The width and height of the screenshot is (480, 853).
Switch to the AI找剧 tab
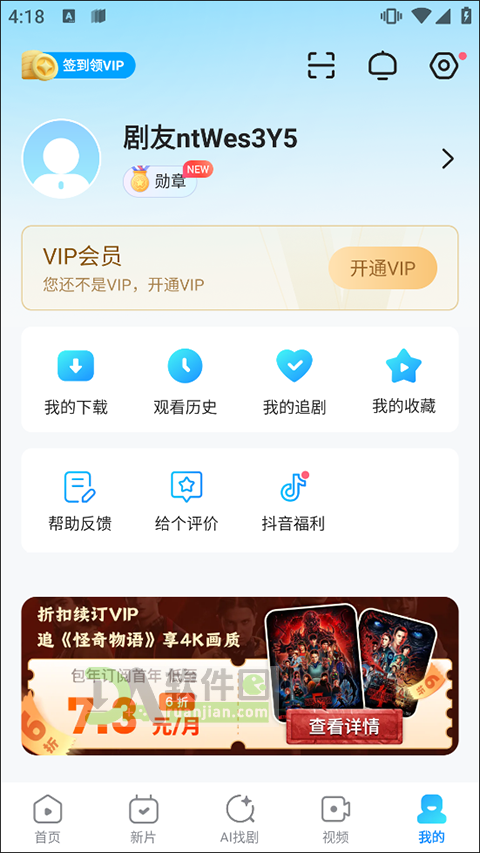click(239, 819)
